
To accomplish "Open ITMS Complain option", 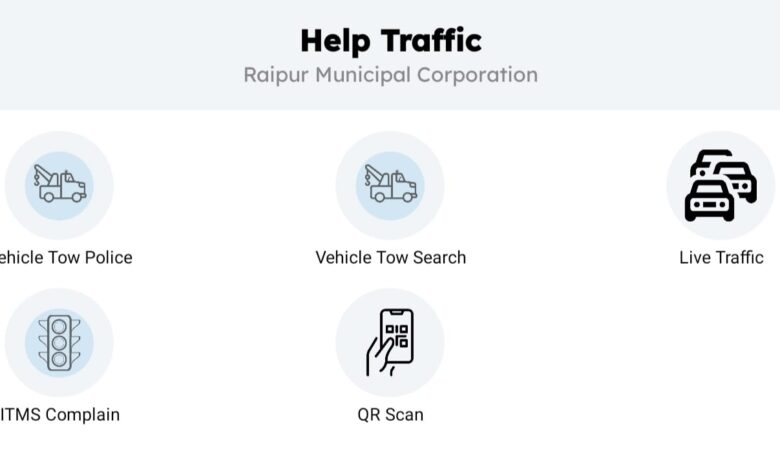I will pos(59,343).
